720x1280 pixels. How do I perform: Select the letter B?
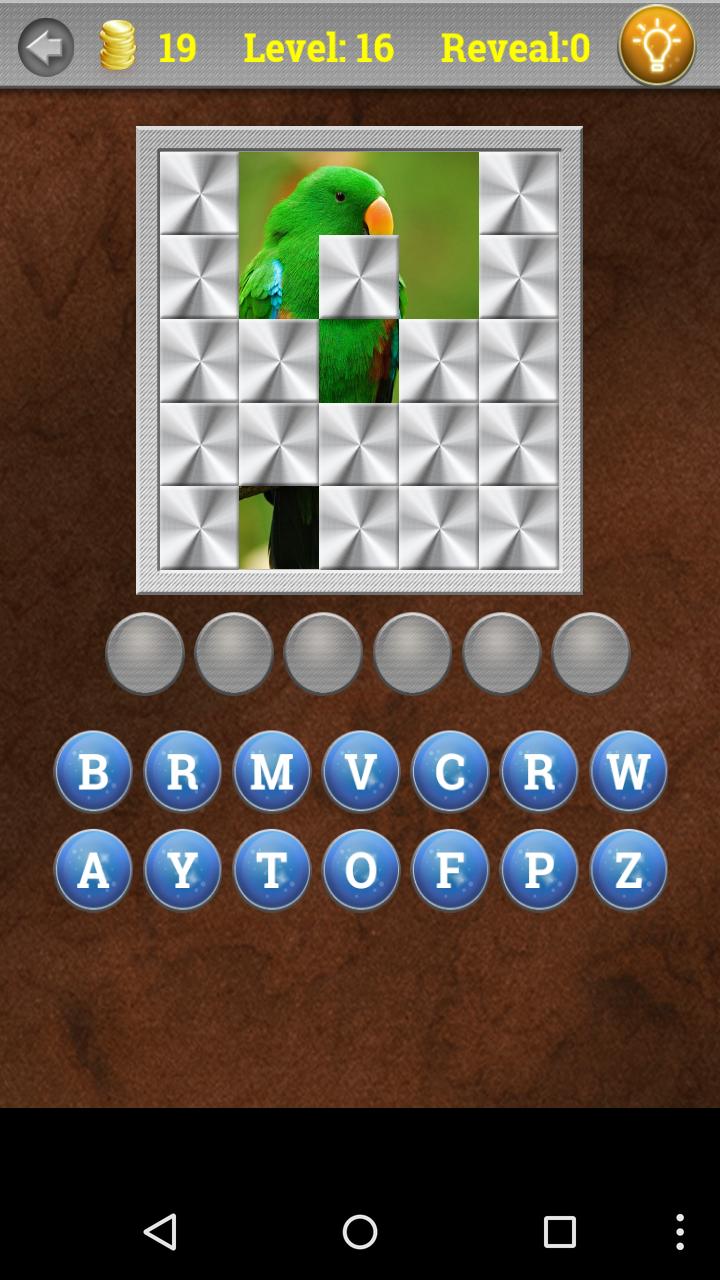tap(93, 771)
